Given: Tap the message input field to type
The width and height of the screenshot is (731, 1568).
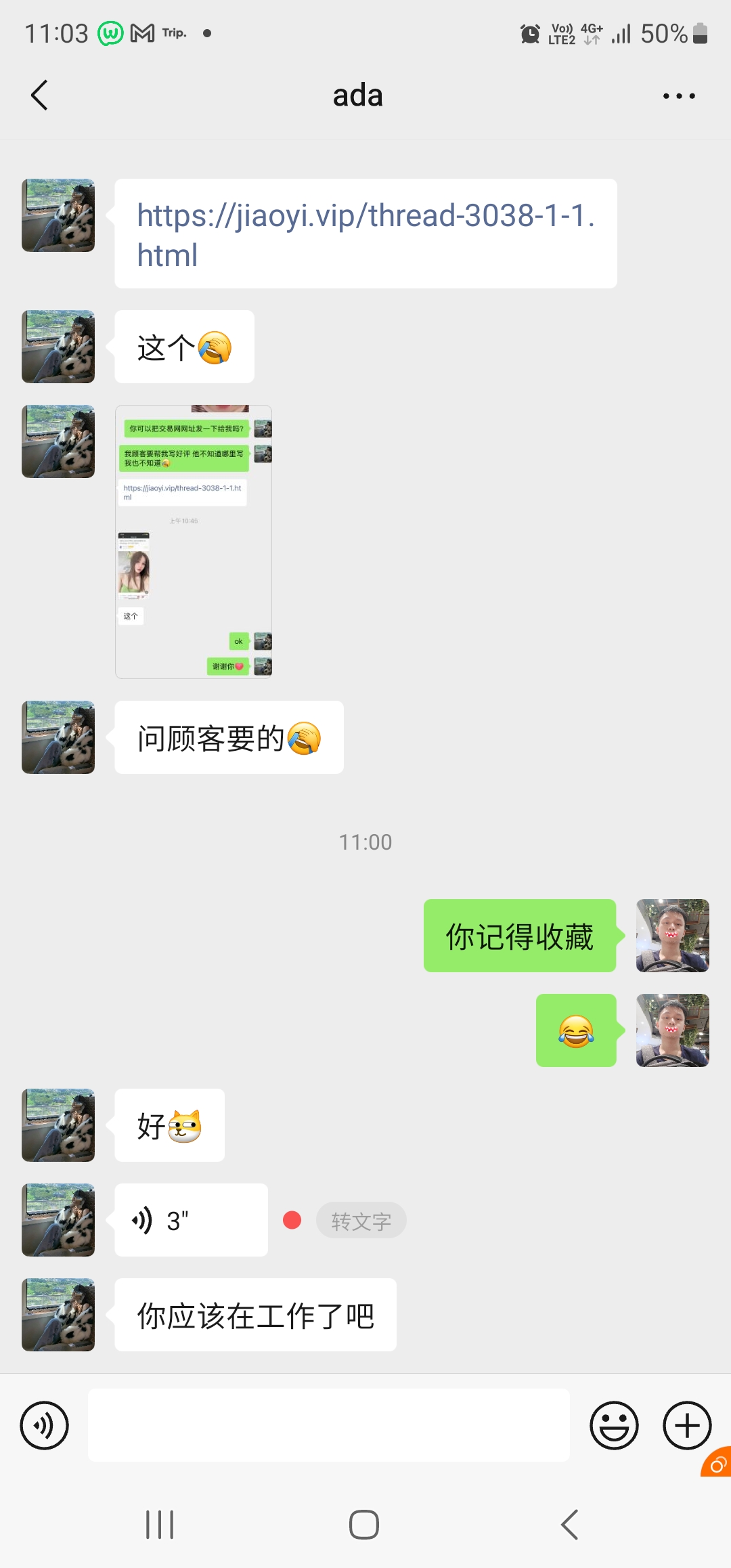Looking at the screenshot, I should [328, 1424].
